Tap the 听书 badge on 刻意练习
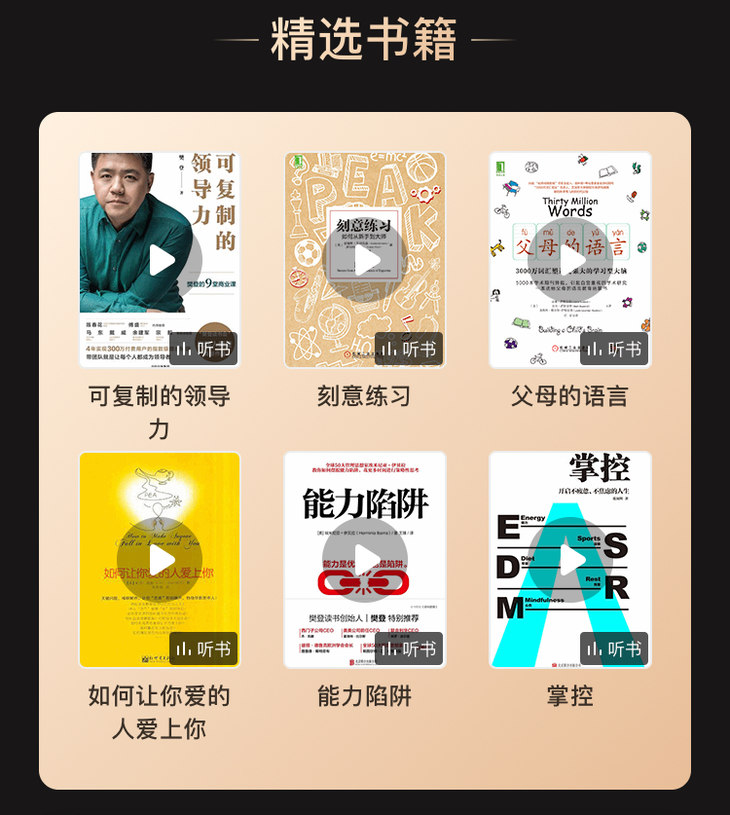 point(408,349)
